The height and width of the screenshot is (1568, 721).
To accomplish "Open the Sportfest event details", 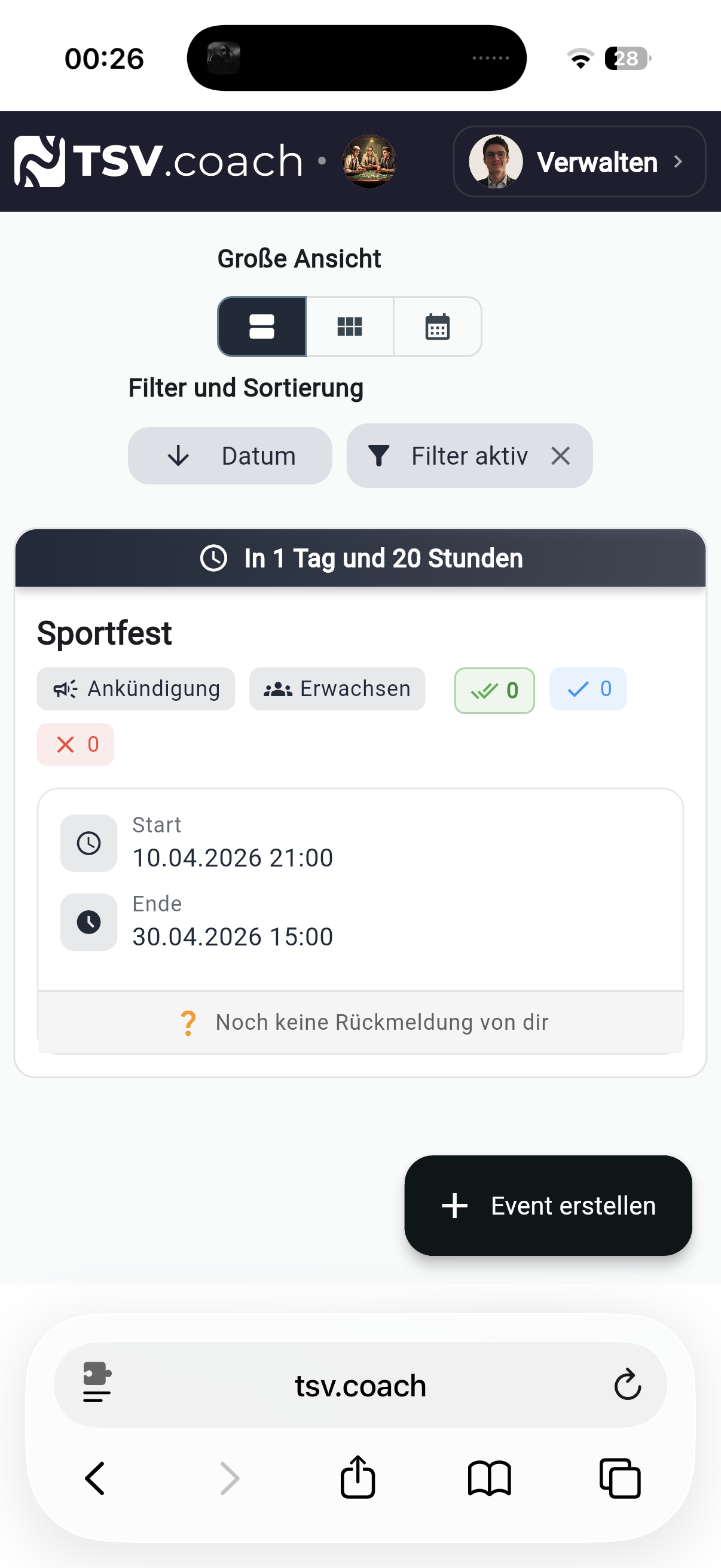I will [104, 633].
